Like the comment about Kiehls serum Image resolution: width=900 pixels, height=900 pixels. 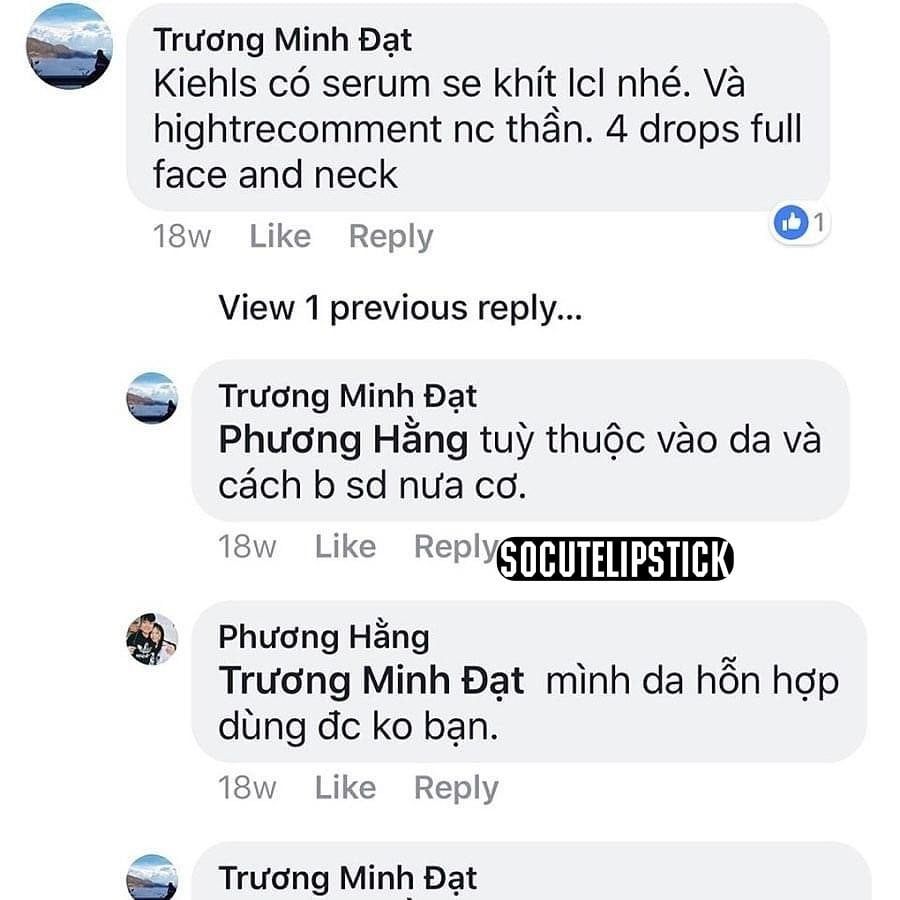pos(280,237)
